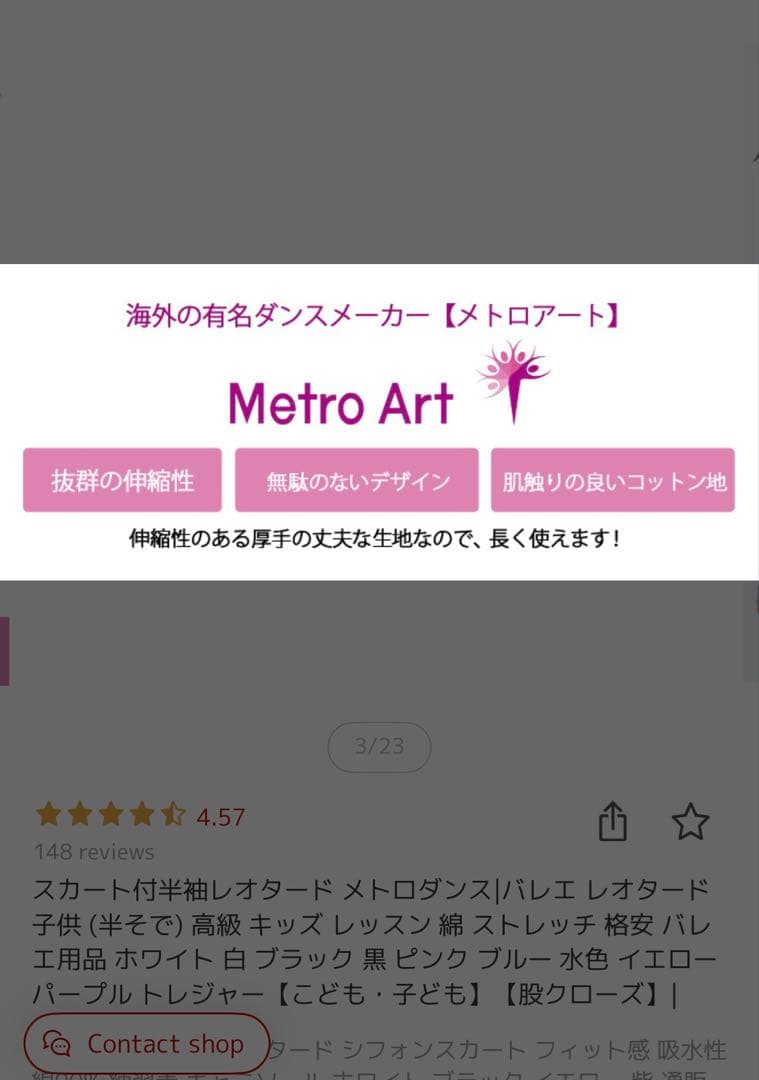Tap the Contact shop button
This screenshot has height=1080, width=759.
(x=147, y=1044)
